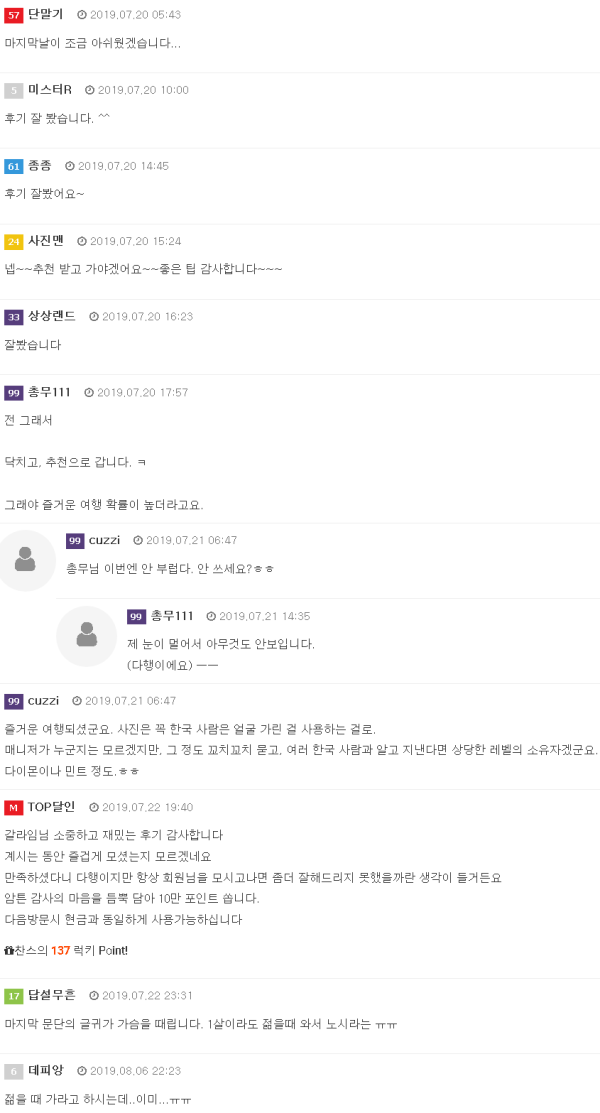Image resolution: width=600 pixels, height=1113 pixels.
Task: Open 총무111's profile from the 전 그래서 comment
Action: coord(49,392)
